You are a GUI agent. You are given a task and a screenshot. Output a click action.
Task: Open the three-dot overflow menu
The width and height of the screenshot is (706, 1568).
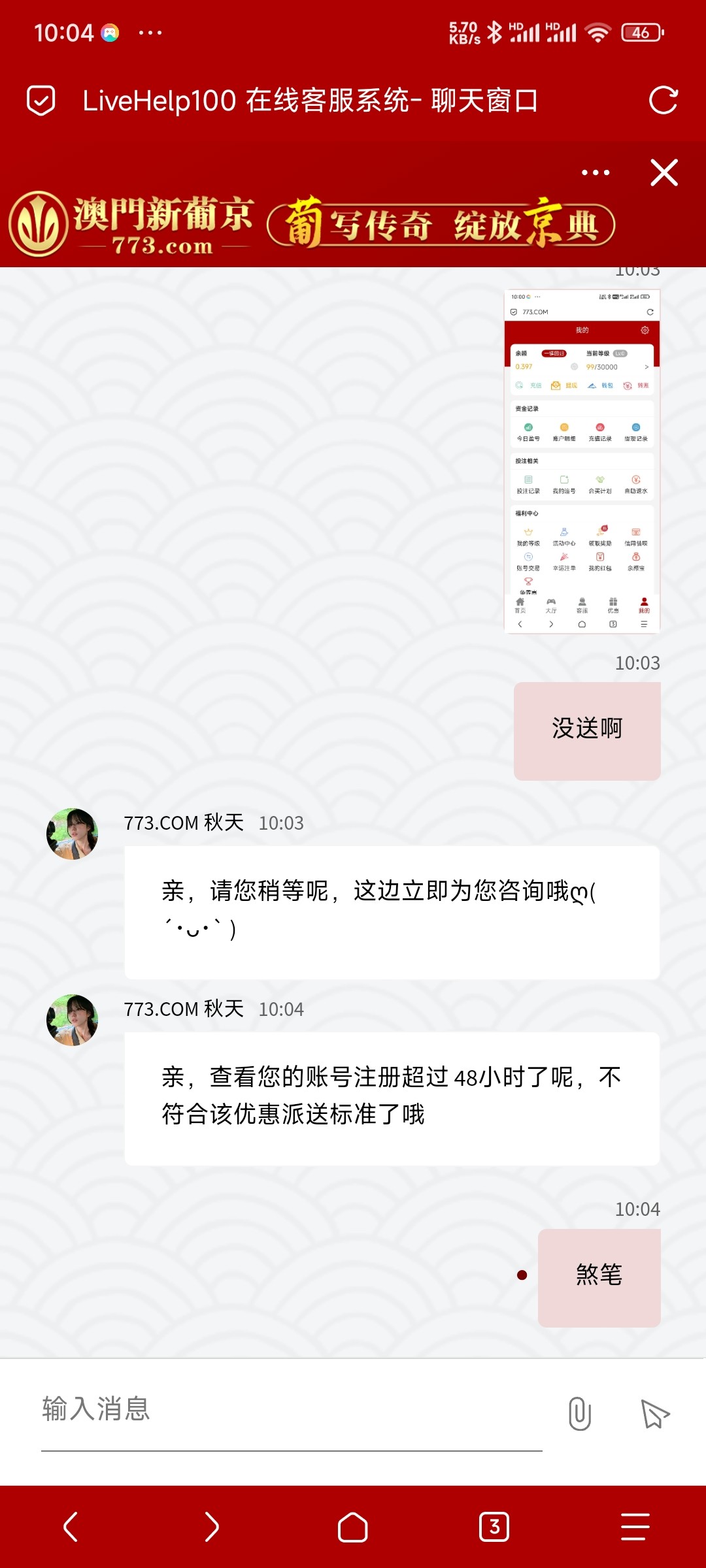594,172
